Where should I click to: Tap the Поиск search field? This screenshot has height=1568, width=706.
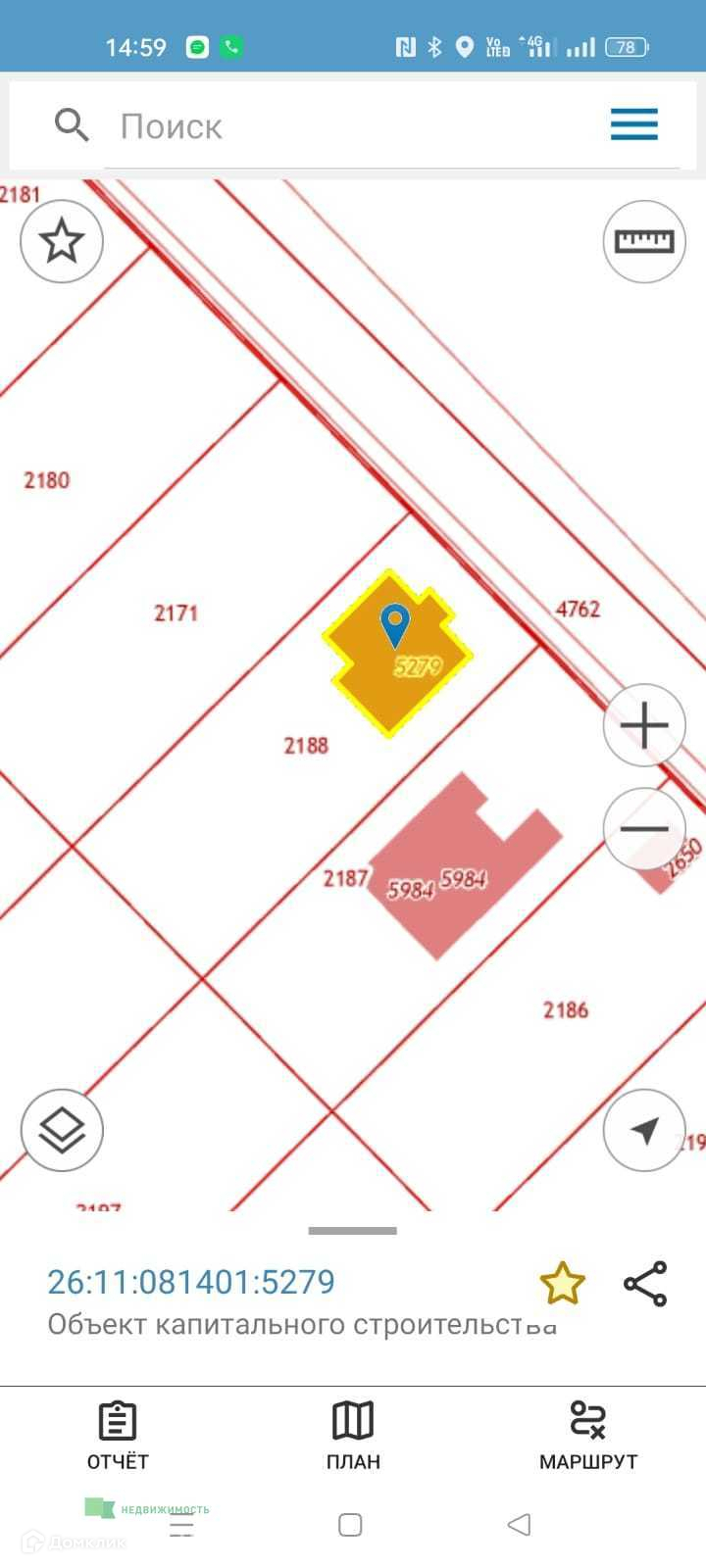353,126
